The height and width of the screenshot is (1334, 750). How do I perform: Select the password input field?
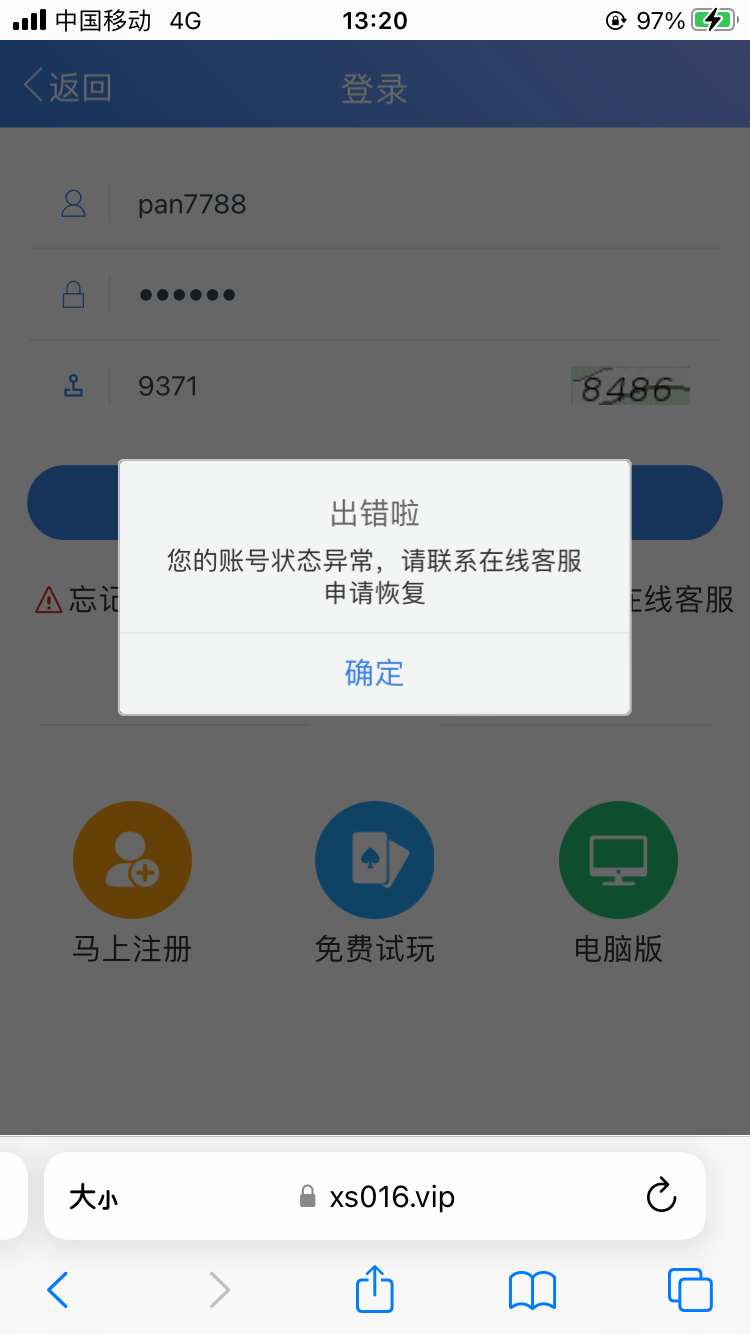[400, 295]
